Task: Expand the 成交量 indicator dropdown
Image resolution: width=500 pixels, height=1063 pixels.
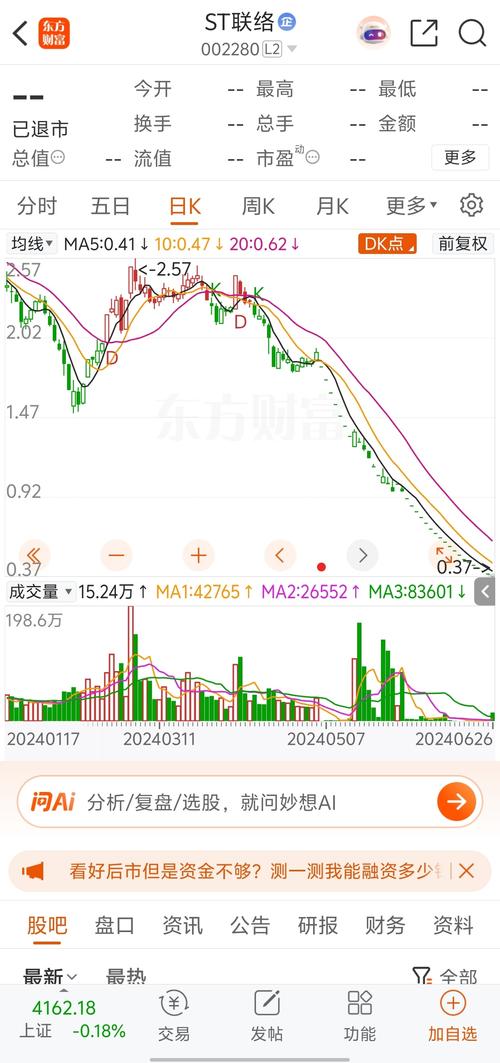Action: (x=40, y=592)
